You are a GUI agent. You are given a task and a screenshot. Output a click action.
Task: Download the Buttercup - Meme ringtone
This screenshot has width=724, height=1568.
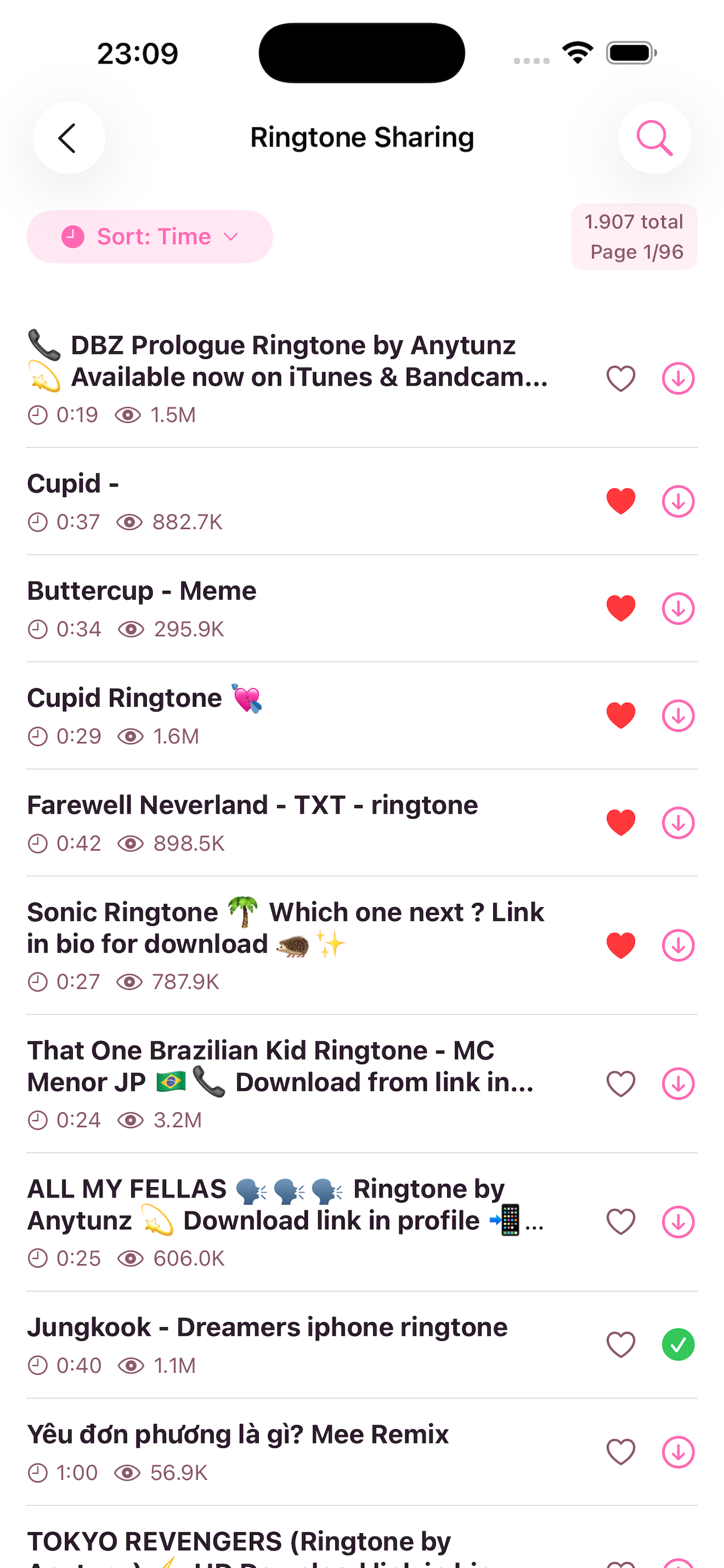(678, 607)
